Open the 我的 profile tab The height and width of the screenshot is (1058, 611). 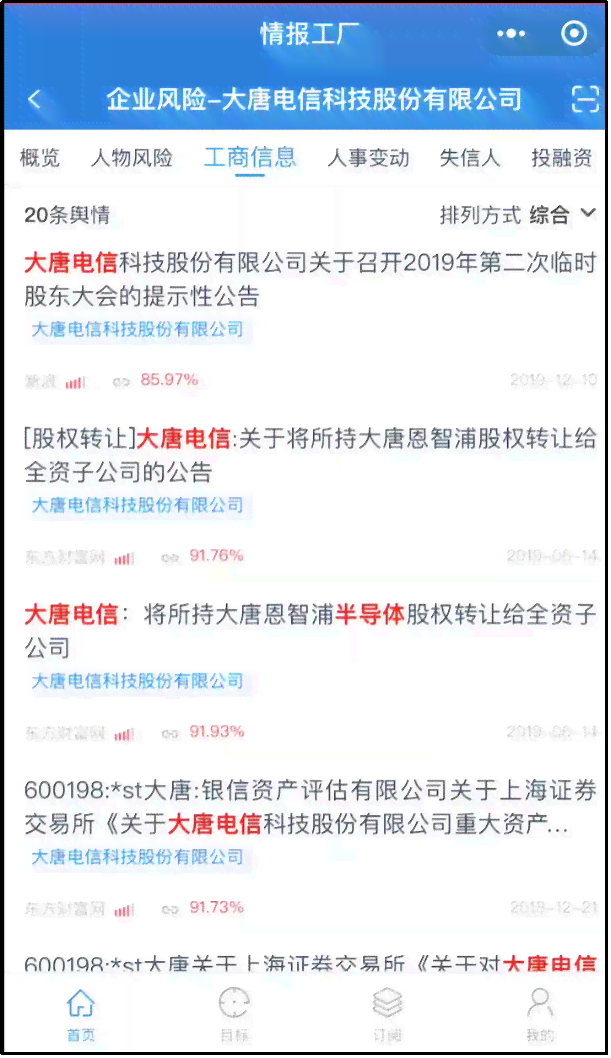click(x=540, y=1014)
